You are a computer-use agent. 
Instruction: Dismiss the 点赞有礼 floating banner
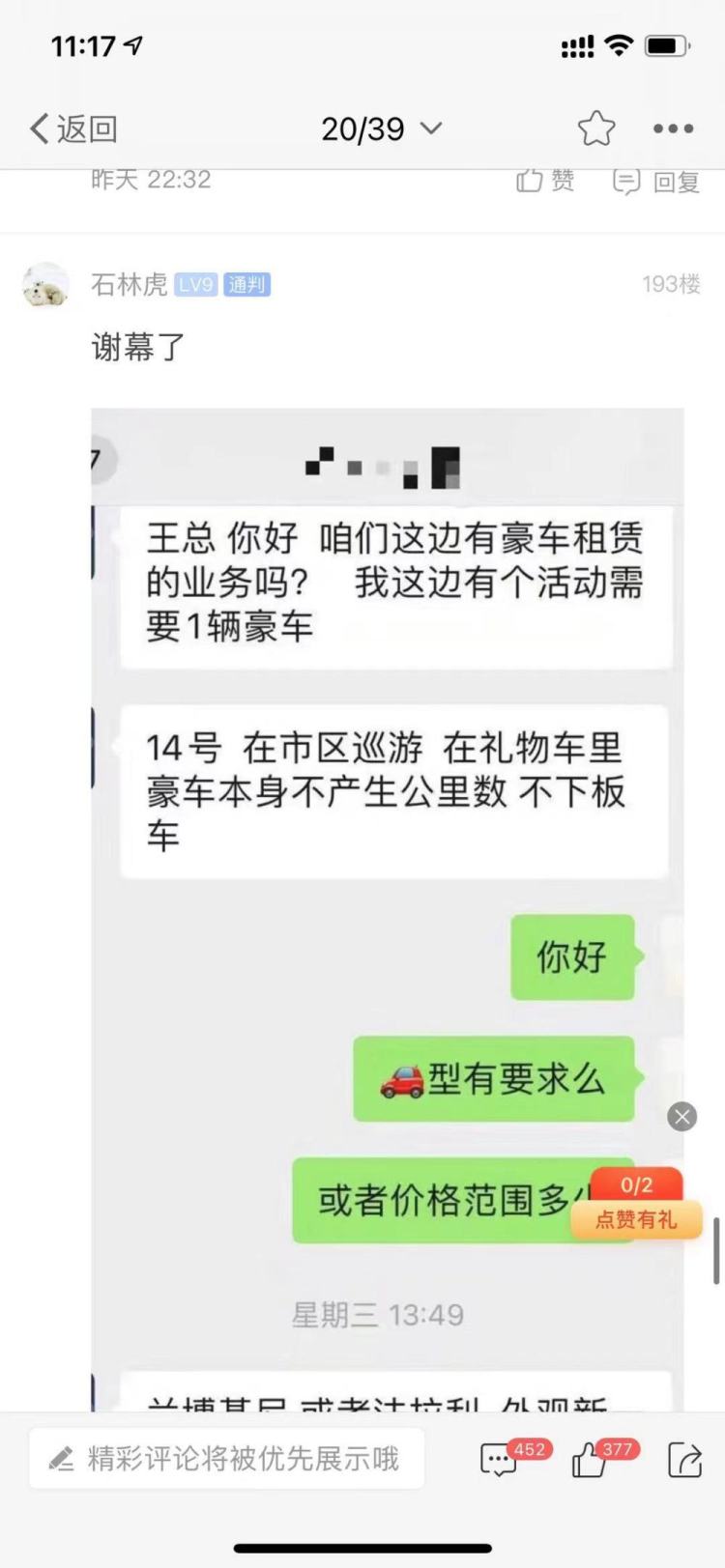pos(682,1117)
